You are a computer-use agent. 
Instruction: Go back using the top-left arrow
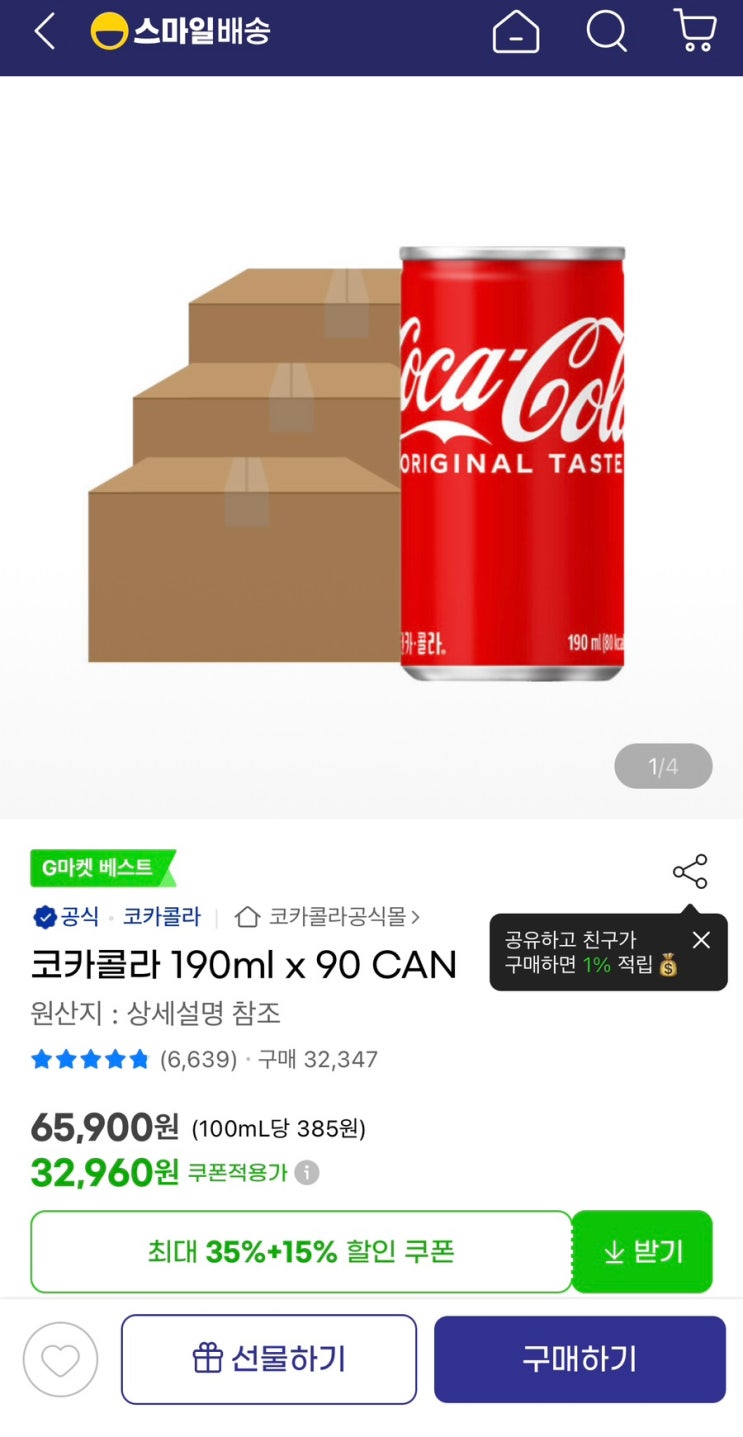[x=45, y=32]
